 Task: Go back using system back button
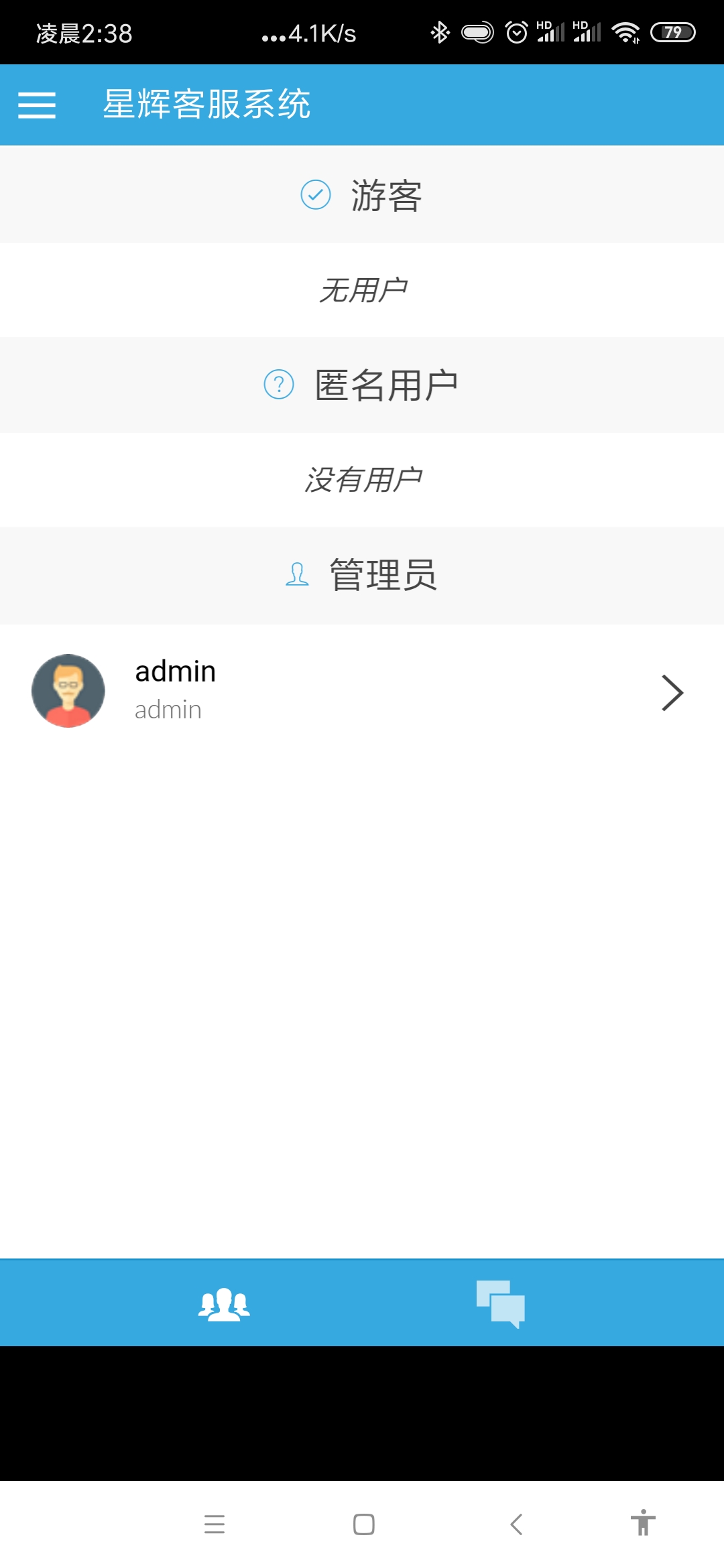516,1524
